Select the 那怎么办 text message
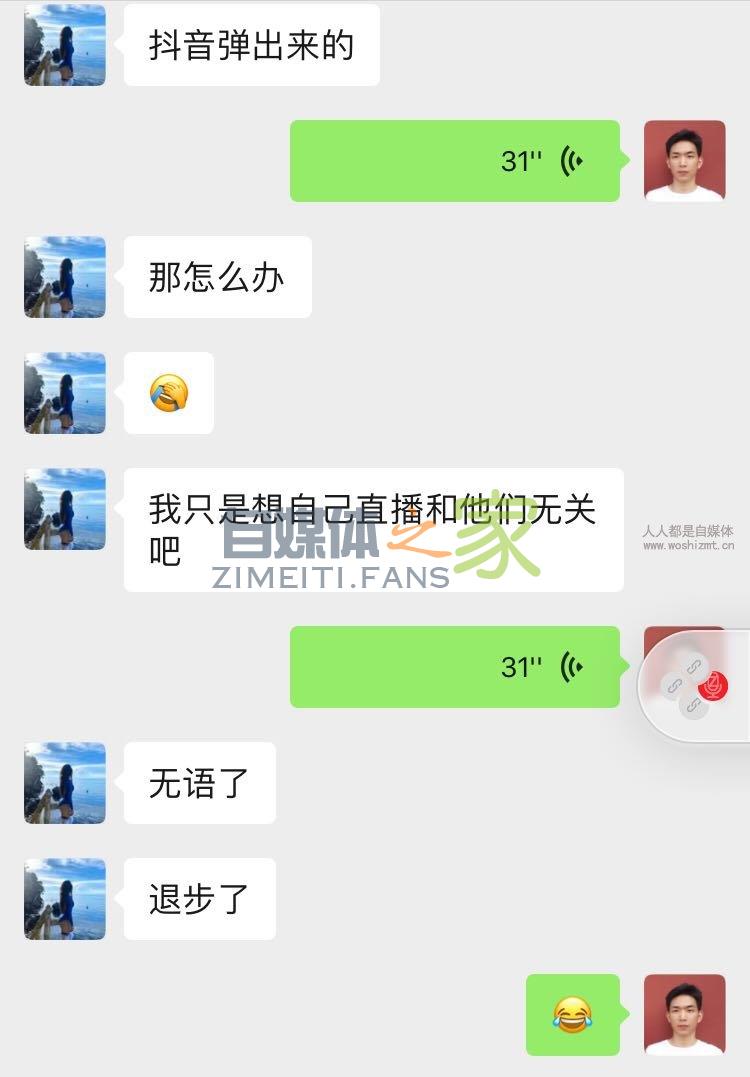This screenshot has width=750, height=1077. point(217,278)
